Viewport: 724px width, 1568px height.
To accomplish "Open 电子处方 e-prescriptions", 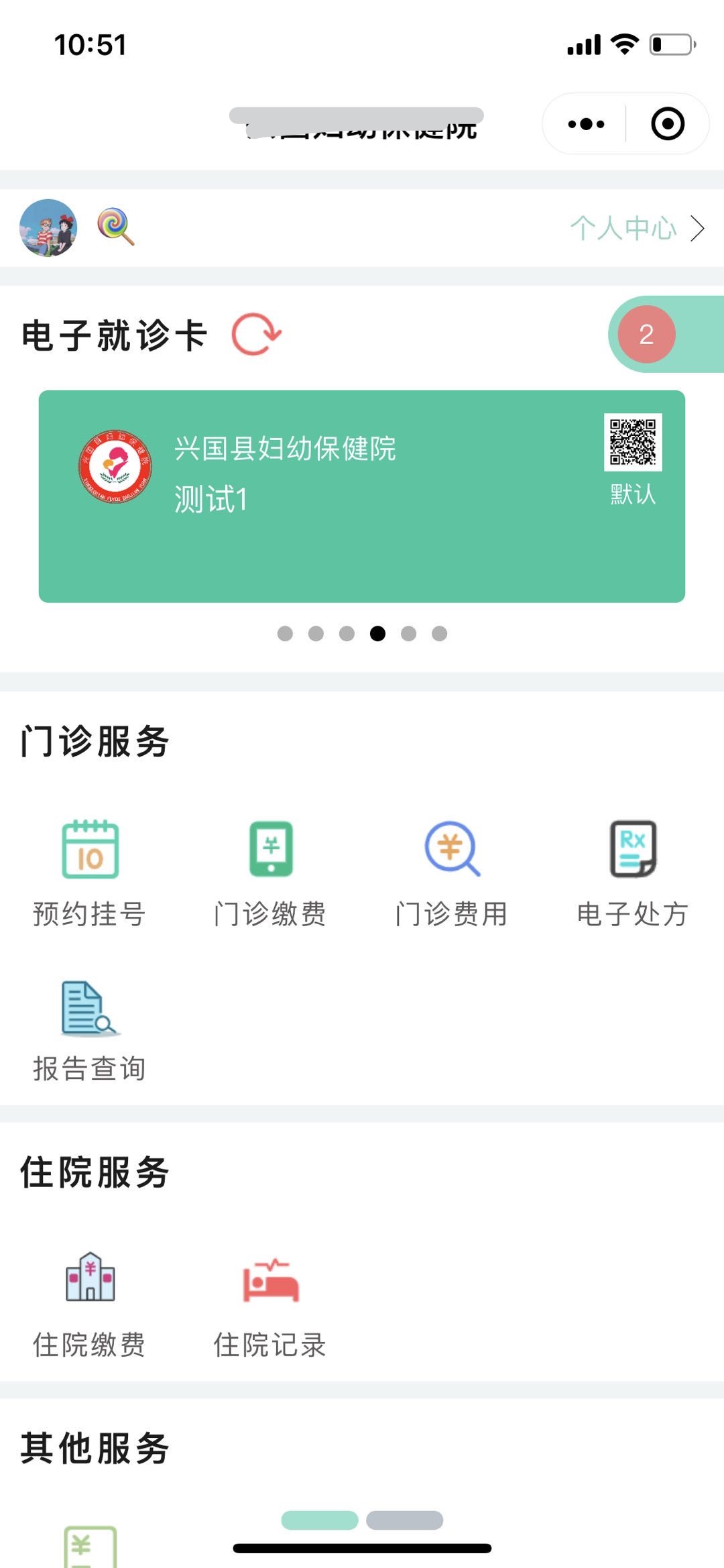I will tap(633, 872).
